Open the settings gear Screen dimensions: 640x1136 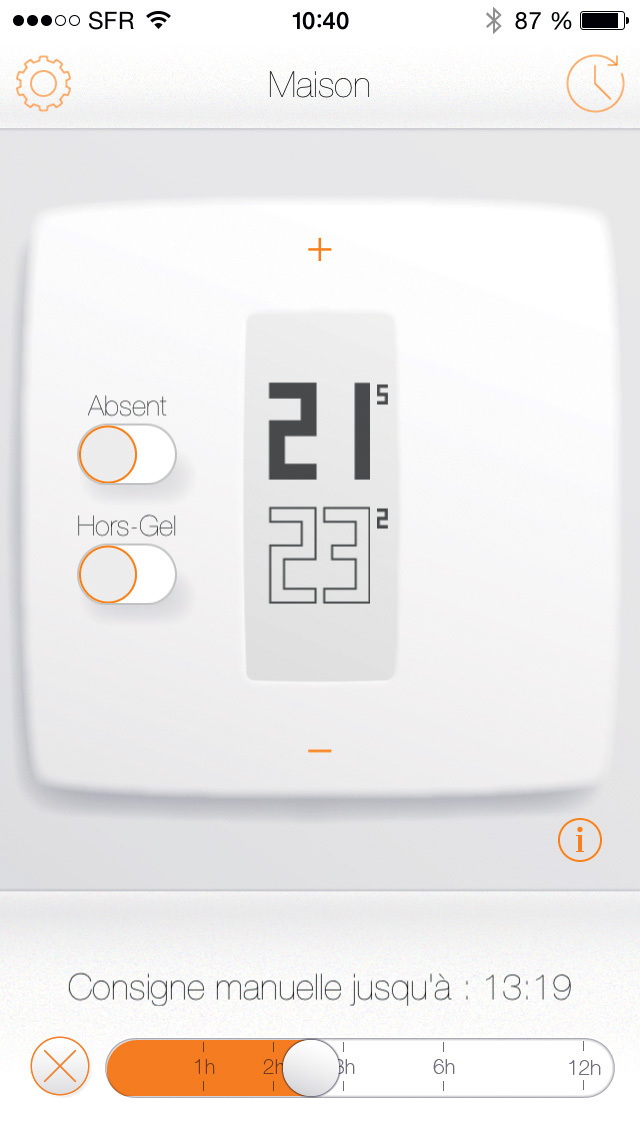point(43,83)
